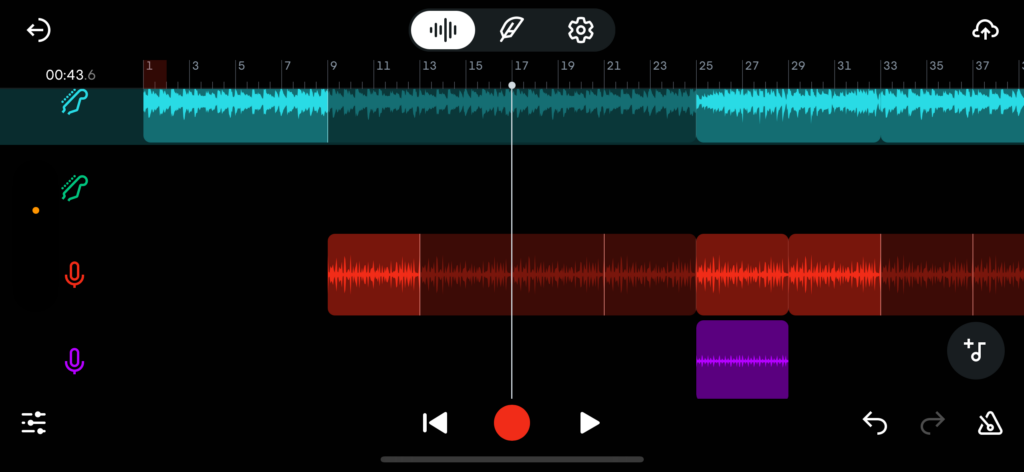This screenshot has width=1024, height=472.
Task: Upload project to the cloud
Action: click(985, 30)
